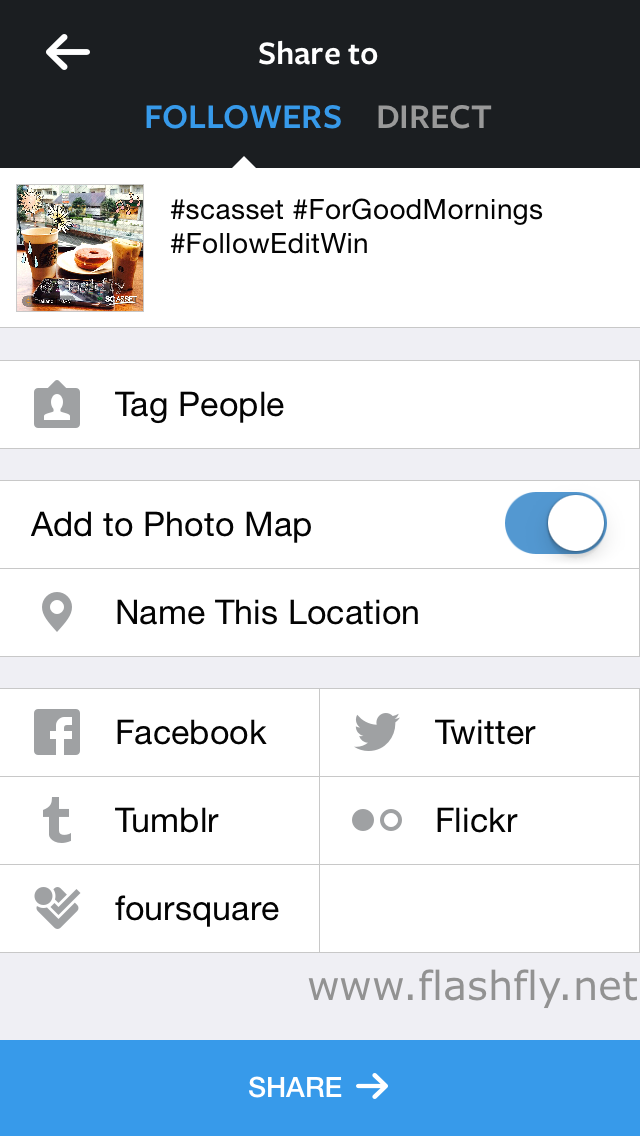Select the Followers tab
640x1136 pixels.
[x=243, y=118]
